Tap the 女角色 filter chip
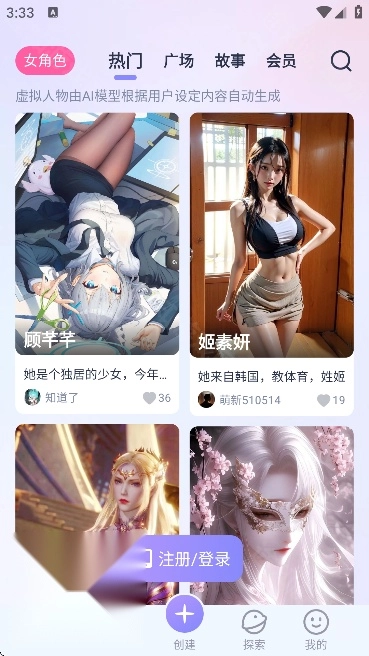Viewport: 369px width, 656px height. 45,61
